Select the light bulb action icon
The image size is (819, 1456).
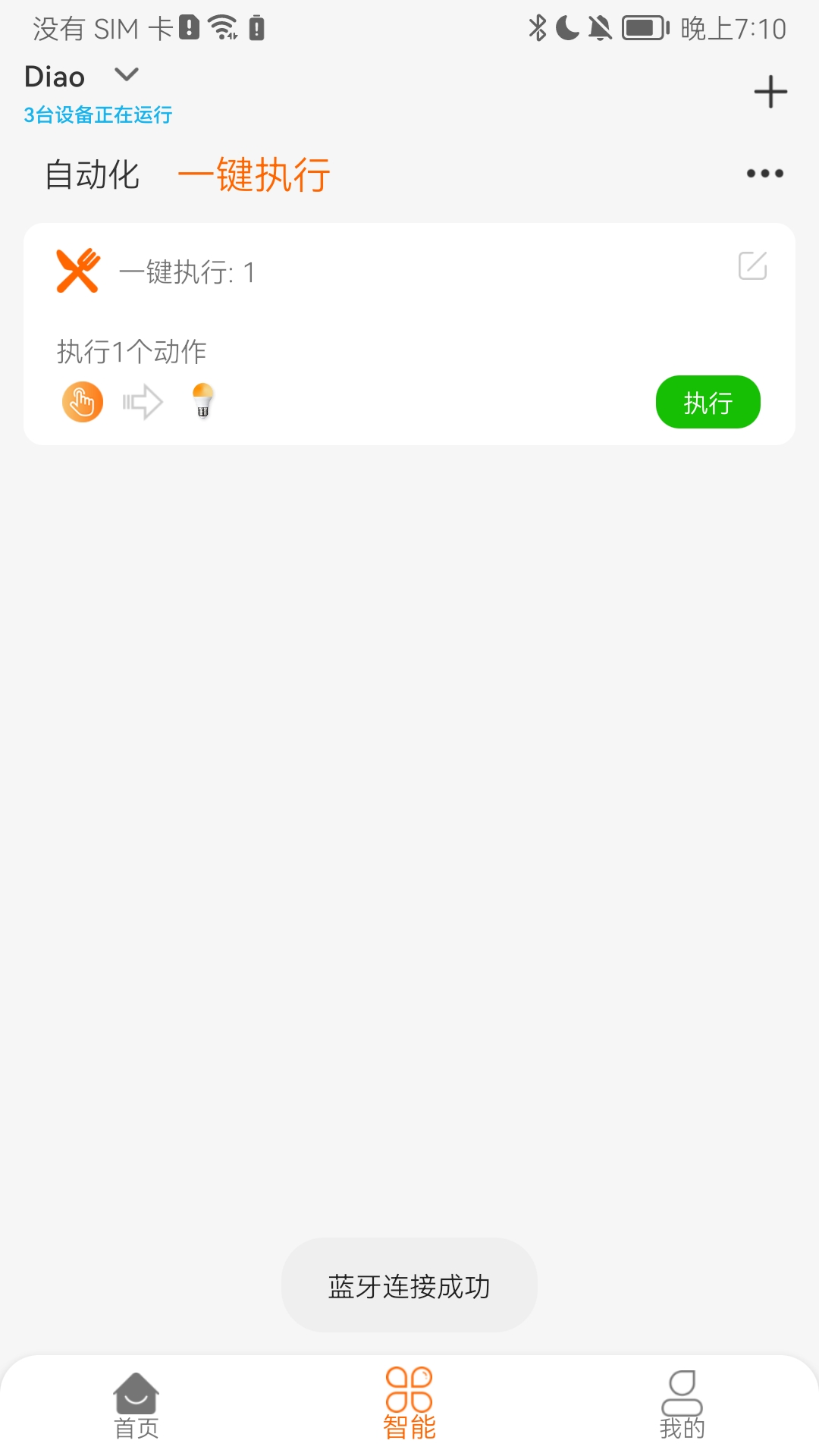(202, 401)
